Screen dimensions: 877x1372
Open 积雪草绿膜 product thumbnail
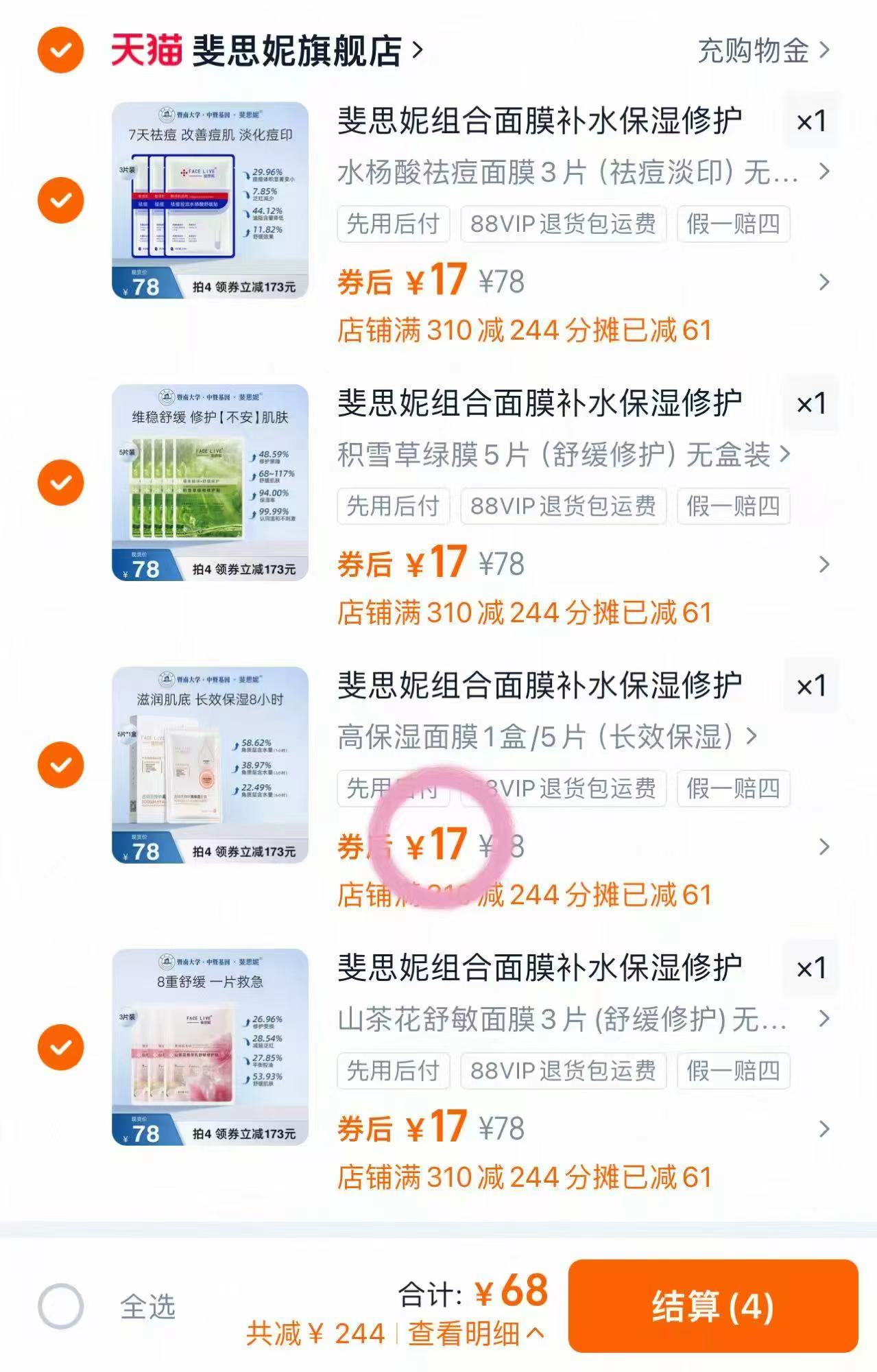208,480
